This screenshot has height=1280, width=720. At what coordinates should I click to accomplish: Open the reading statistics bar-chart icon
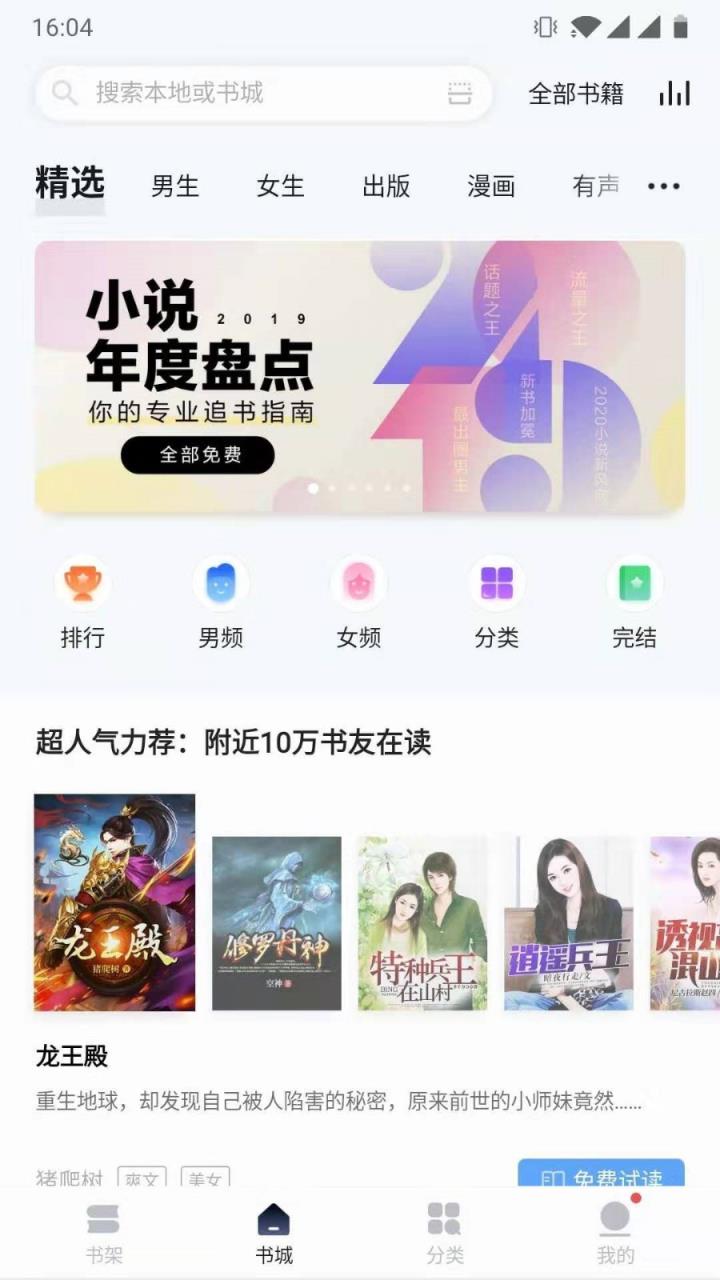point(674,92)
